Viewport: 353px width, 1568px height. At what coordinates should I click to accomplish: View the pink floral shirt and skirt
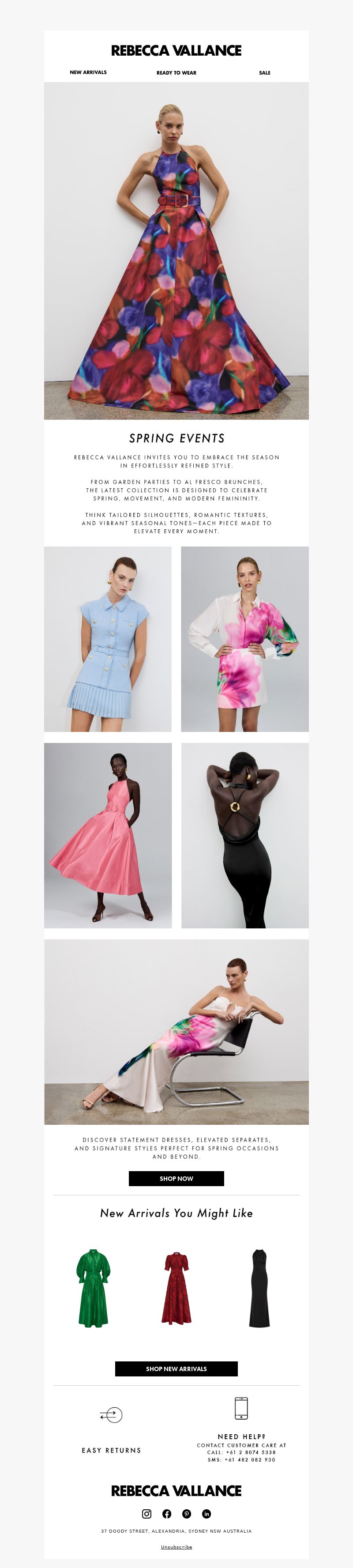pos(244,639)
